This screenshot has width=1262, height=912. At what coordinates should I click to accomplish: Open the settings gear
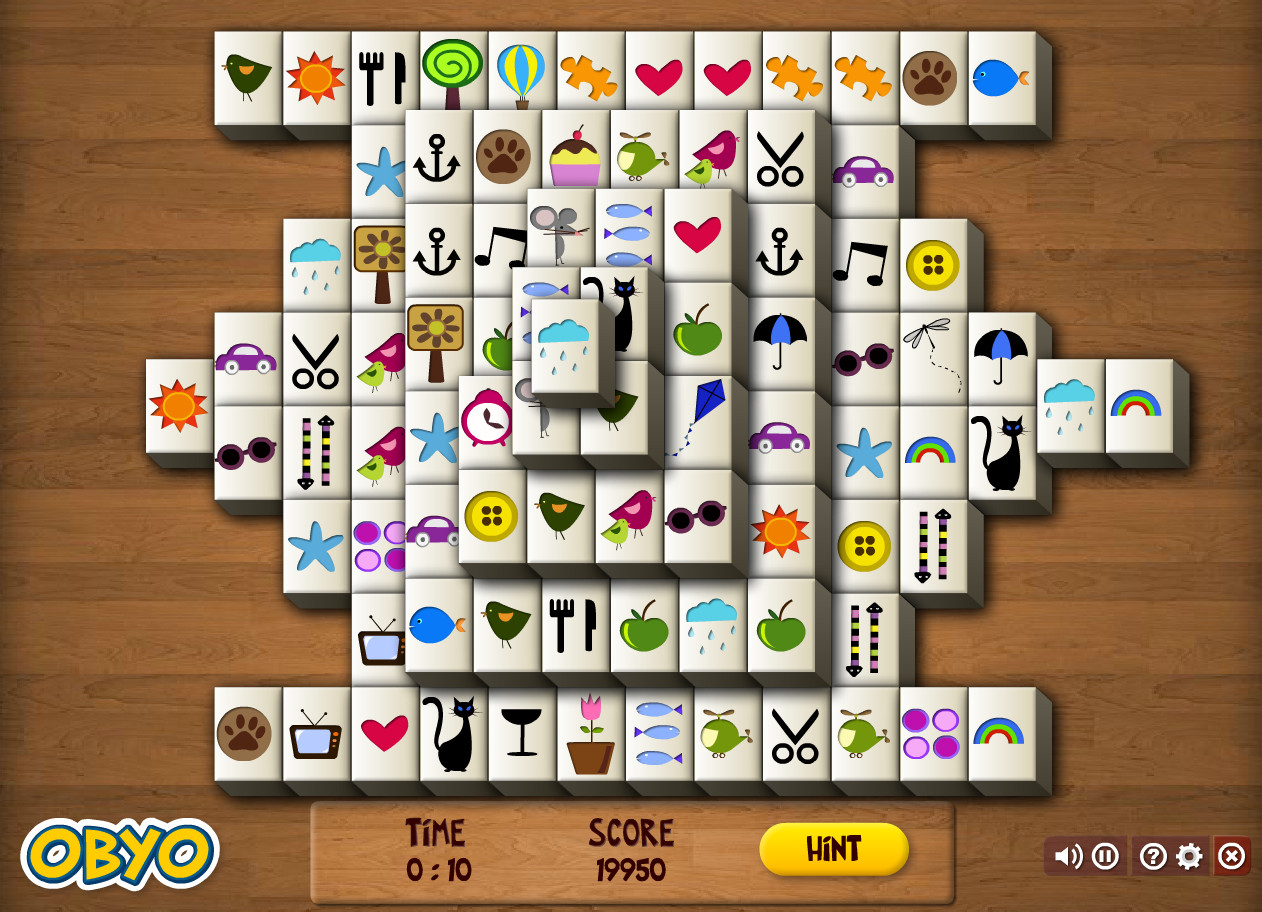click(1189, 856)
